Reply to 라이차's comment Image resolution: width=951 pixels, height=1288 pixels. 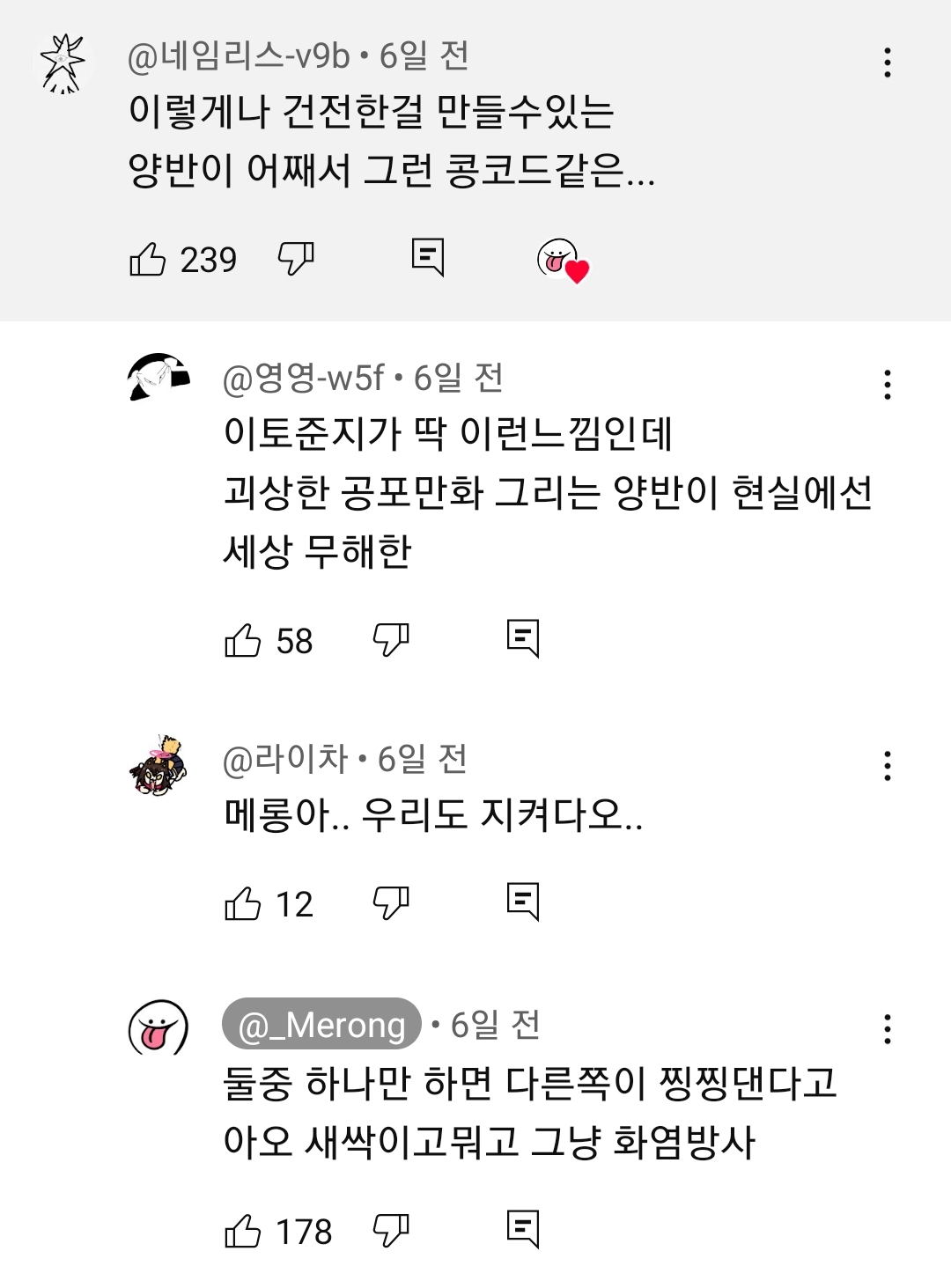(523, 902)
